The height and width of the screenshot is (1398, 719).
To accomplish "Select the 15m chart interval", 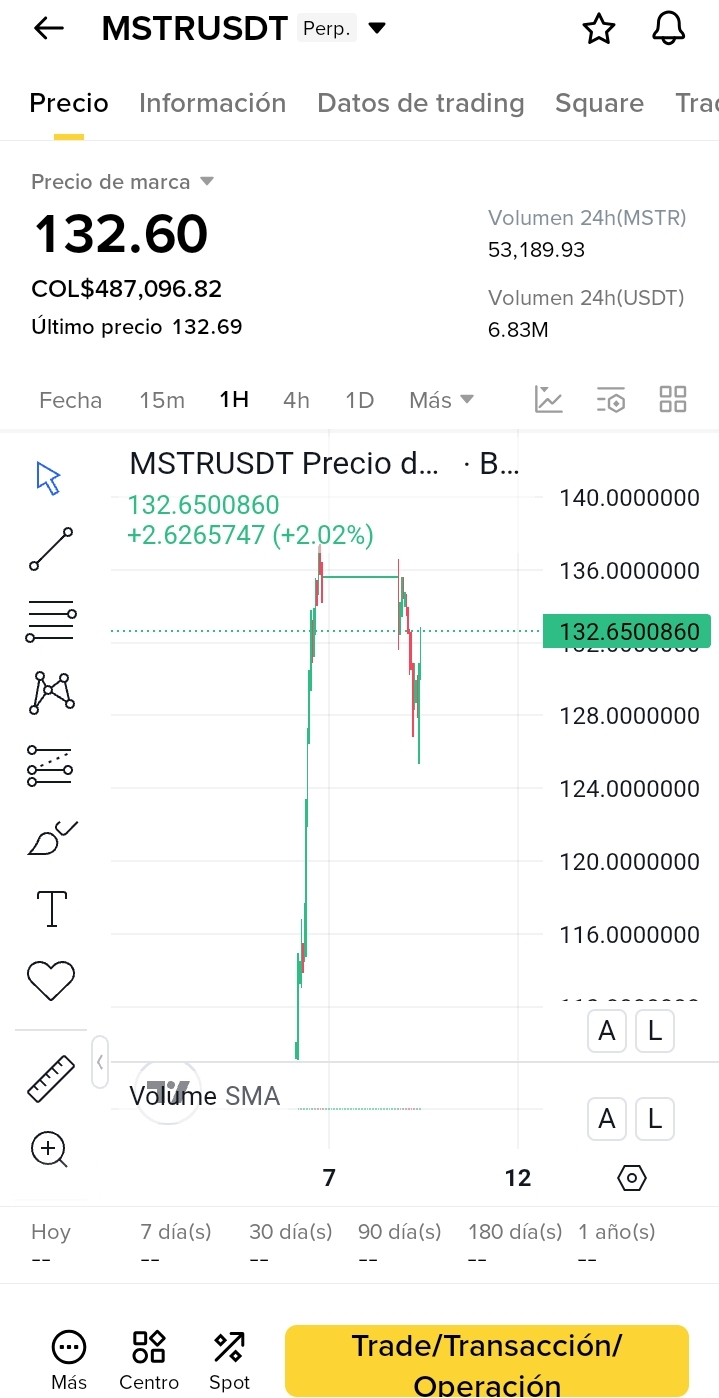I will pos(162,400).
